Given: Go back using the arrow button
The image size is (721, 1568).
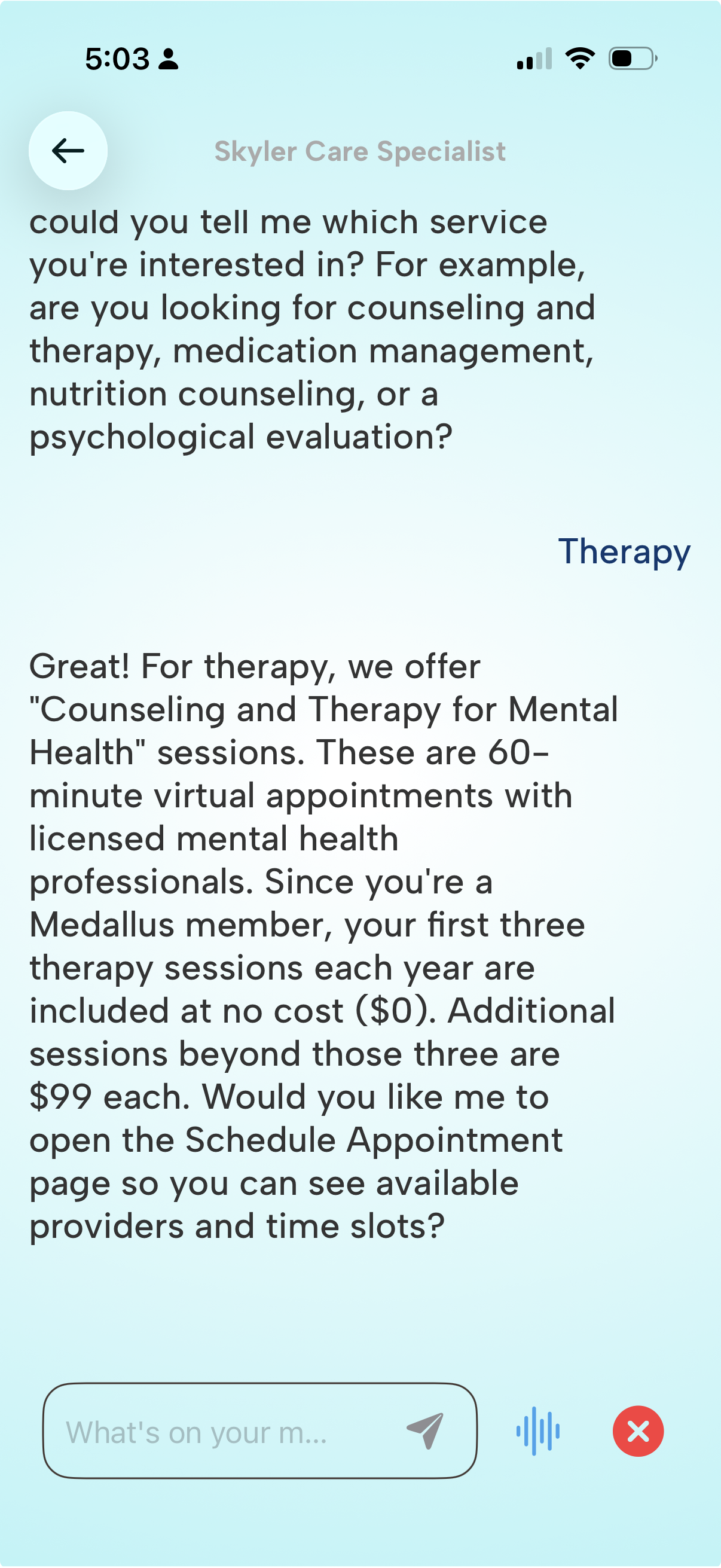Looking at the screenshot, I should pos(68,151).
